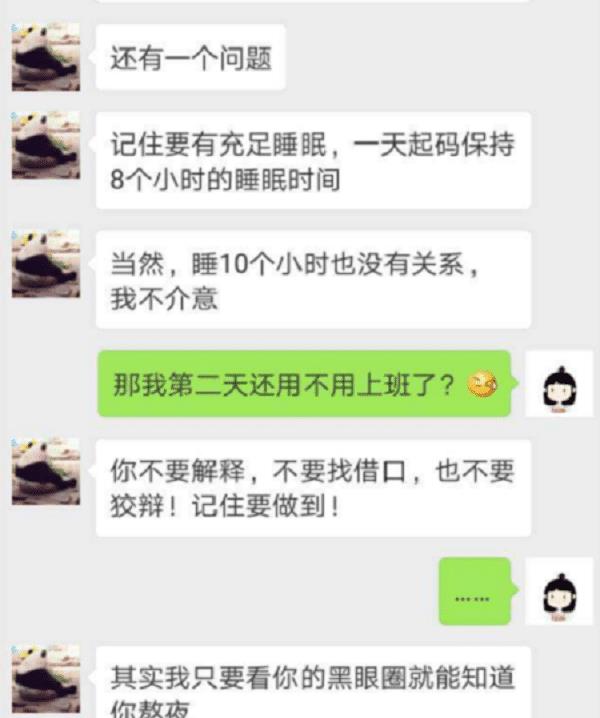Open panda avatar beside 还有一个问题 message
Screen dimensions: 600x718
tap(45, 57)
